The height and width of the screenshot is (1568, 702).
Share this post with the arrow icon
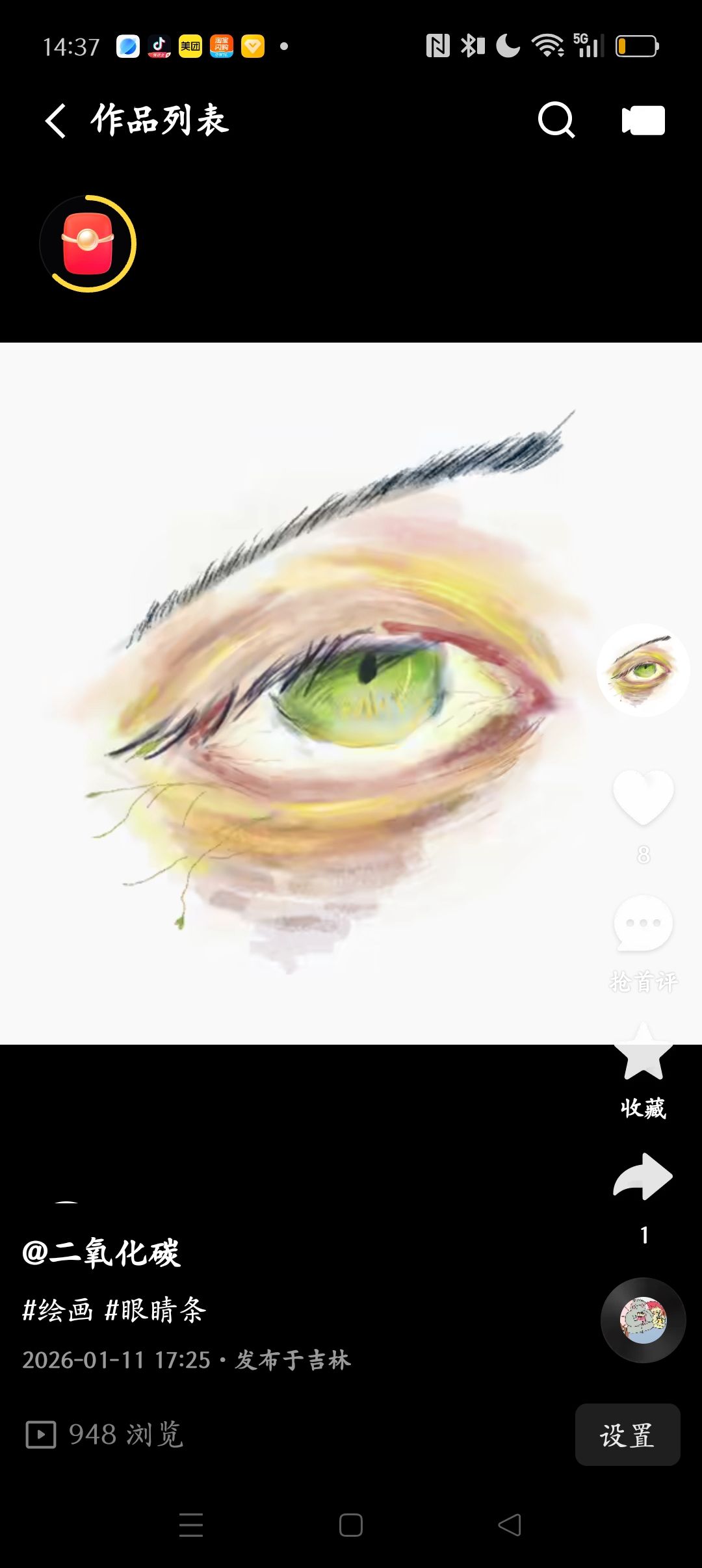point(643,1177)
